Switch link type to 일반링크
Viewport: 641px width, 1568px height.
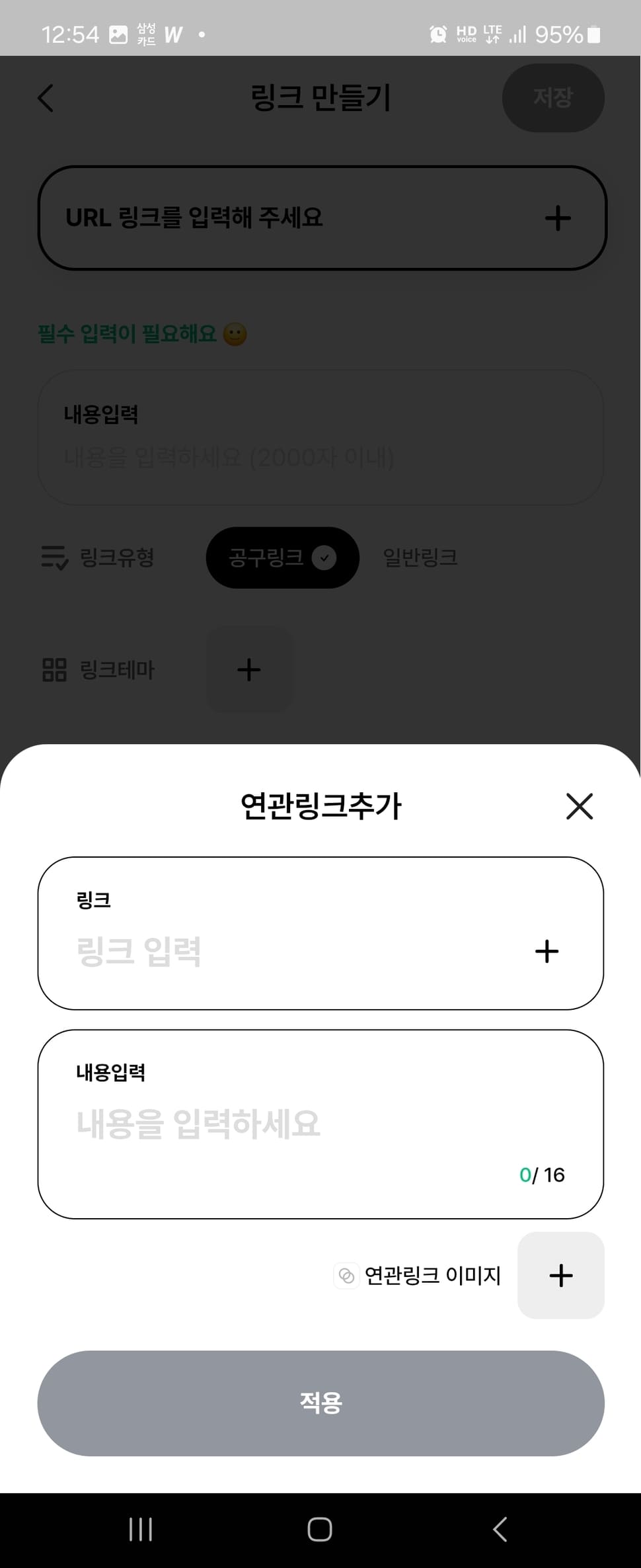(419, 557)
